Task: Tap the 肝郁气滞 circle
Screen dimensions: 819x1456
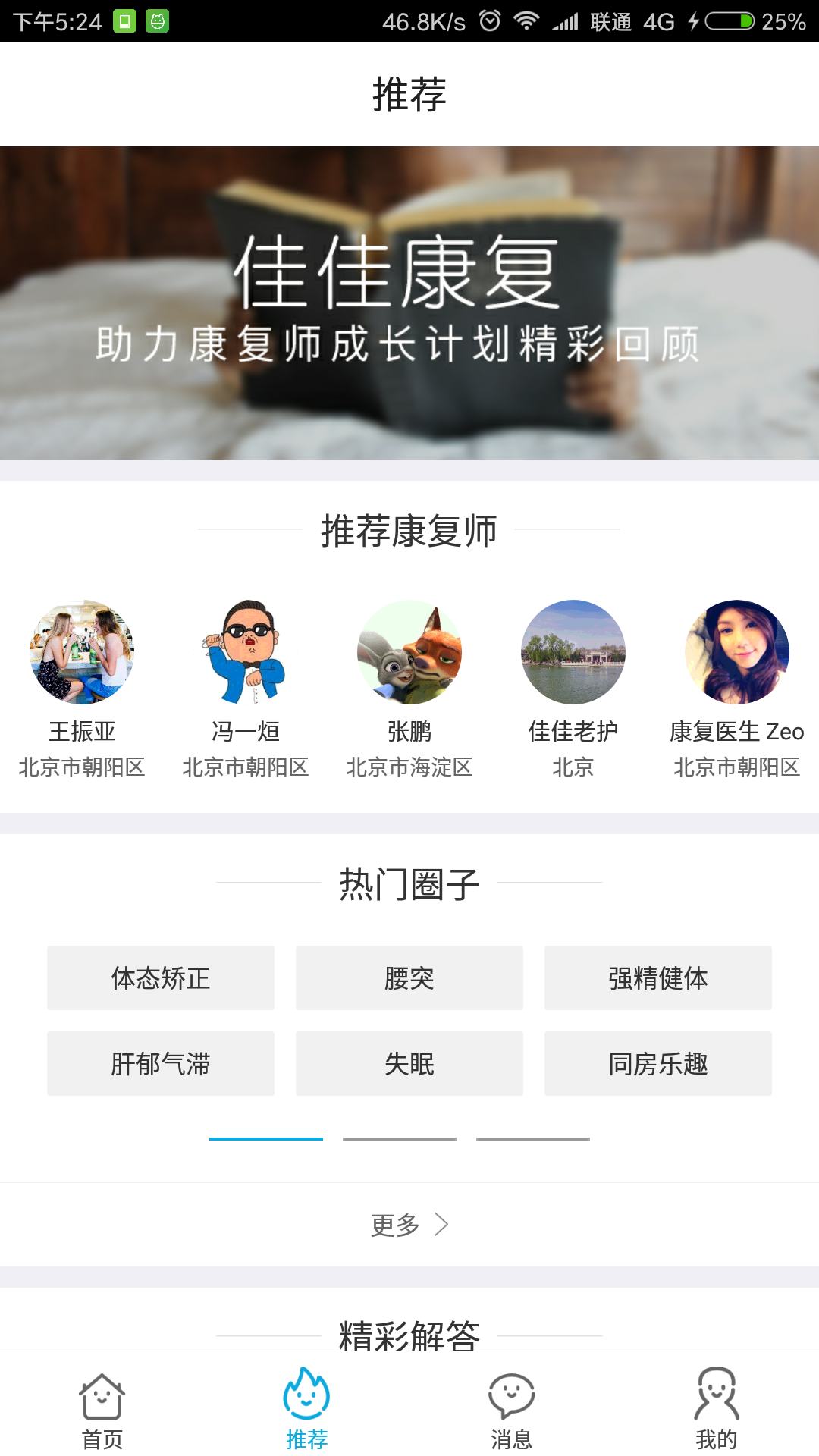Action: (x=161, y=1063)
